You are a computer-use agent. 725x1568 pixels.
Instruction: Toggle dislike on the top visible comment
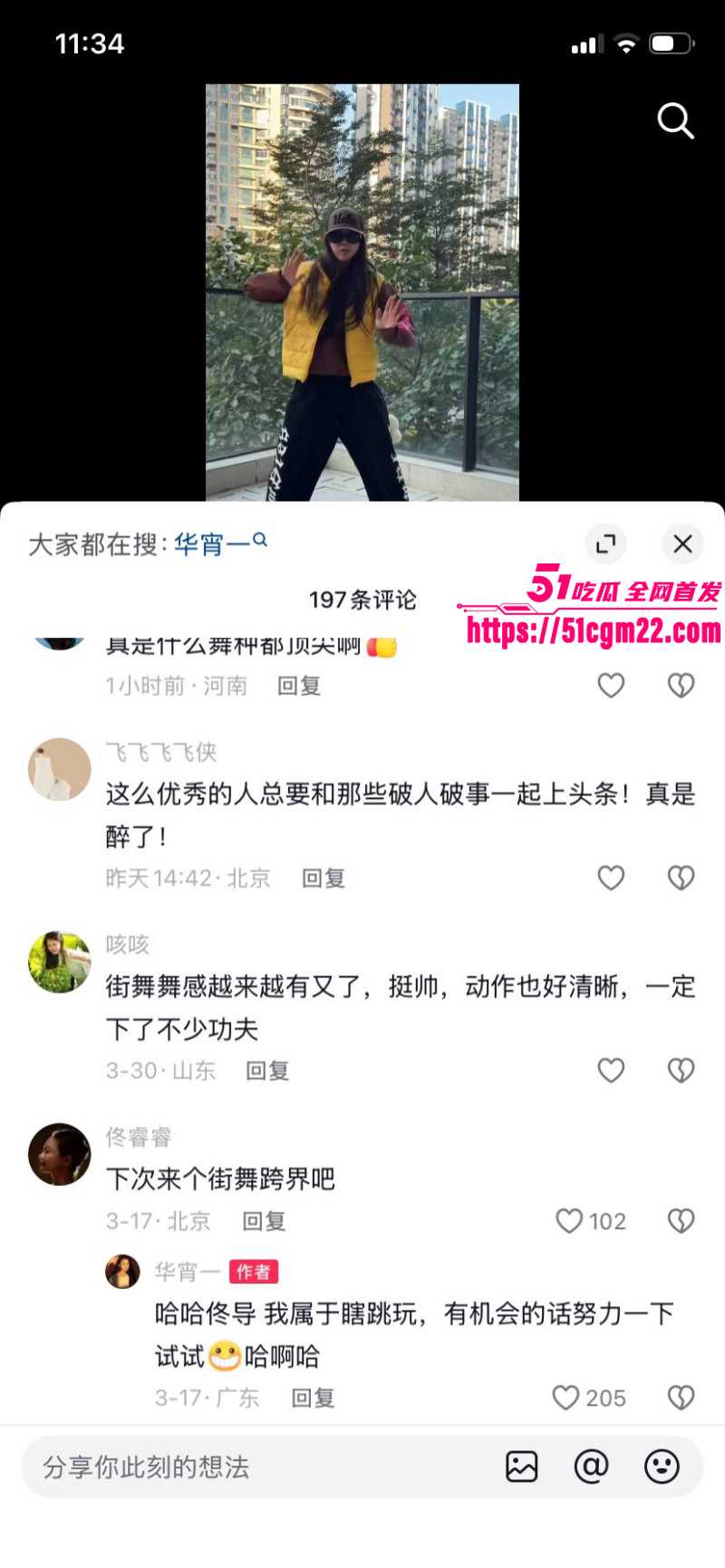coord(681,686)
